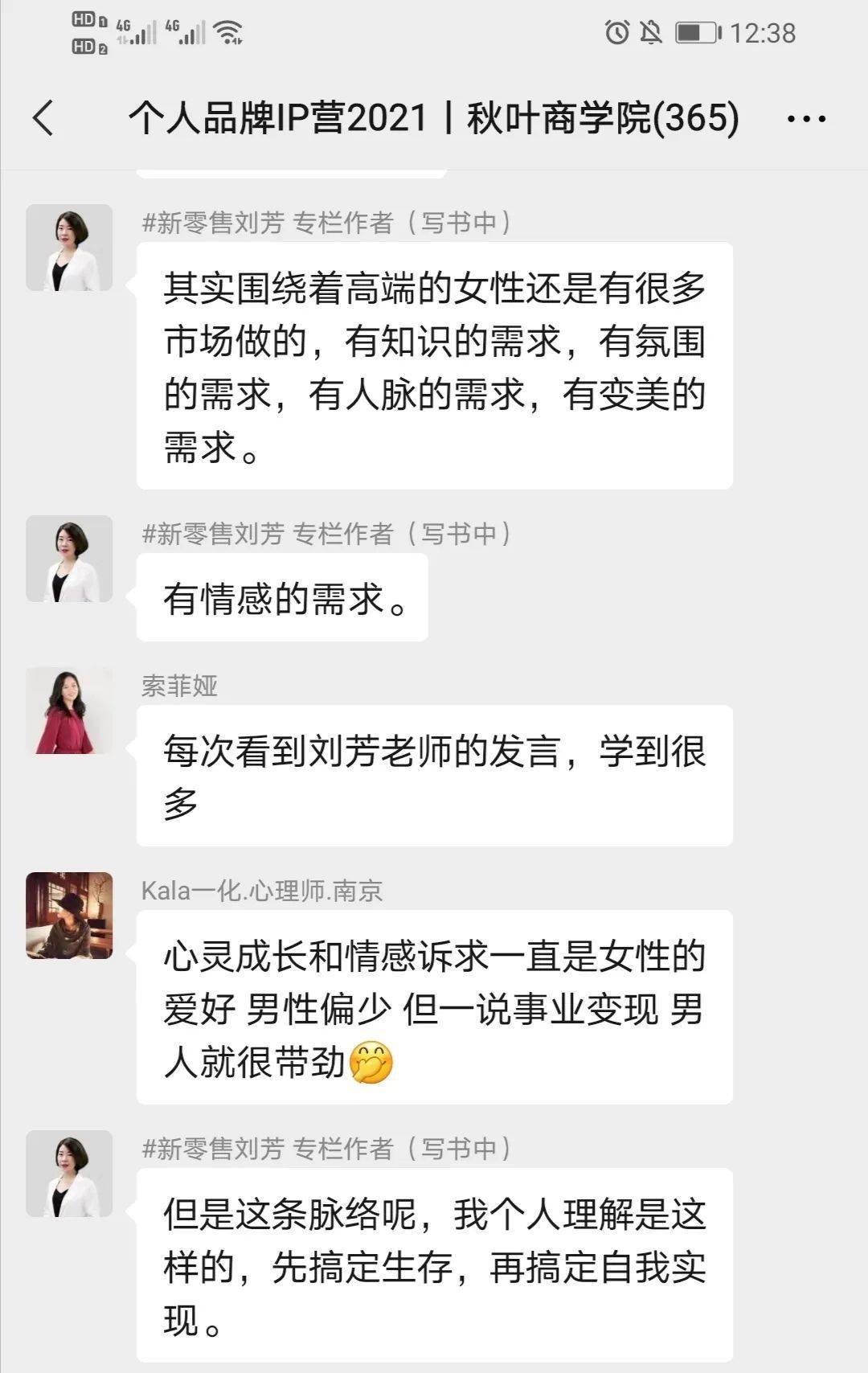Open 新零售刘芳's avatar beside 有情感的需求
Image resolution: width=868 pixels, height=1373 pixels.
(69, 559)
